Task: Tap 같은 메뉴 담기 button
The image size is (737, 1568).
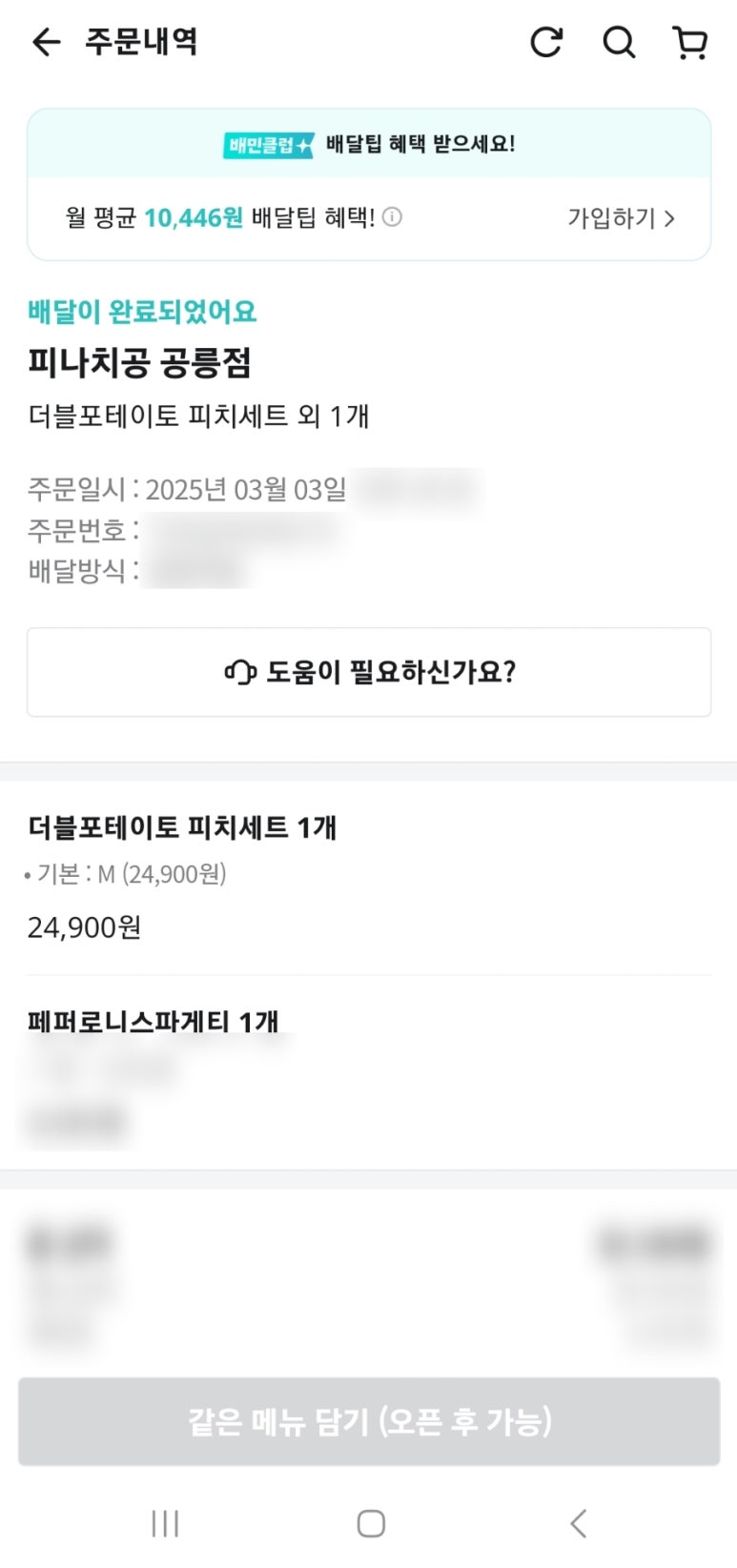Action: coord(369,1421)
